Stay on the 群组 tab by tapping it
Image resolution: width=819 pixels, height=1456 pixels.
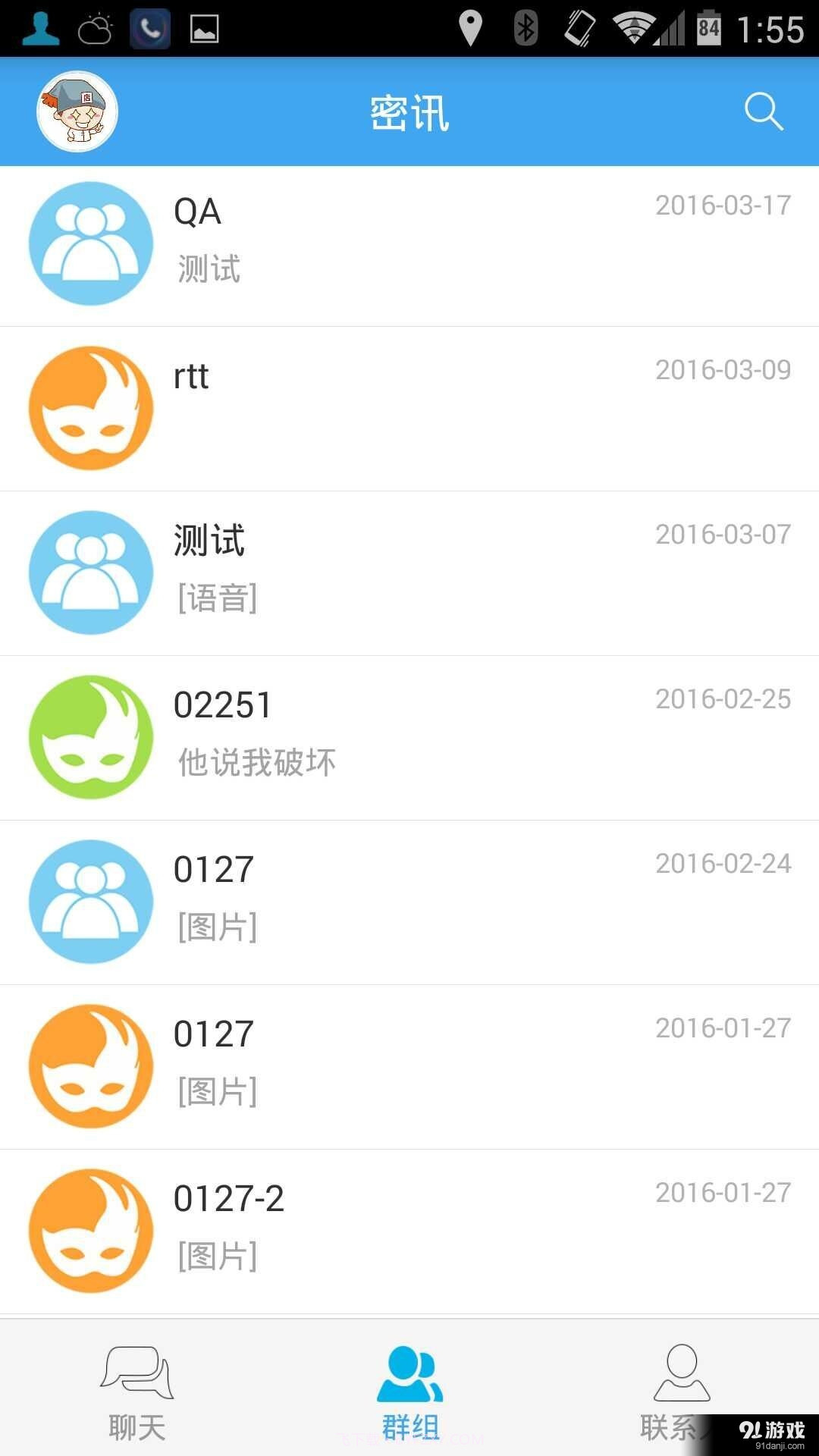pos(408,1399)
